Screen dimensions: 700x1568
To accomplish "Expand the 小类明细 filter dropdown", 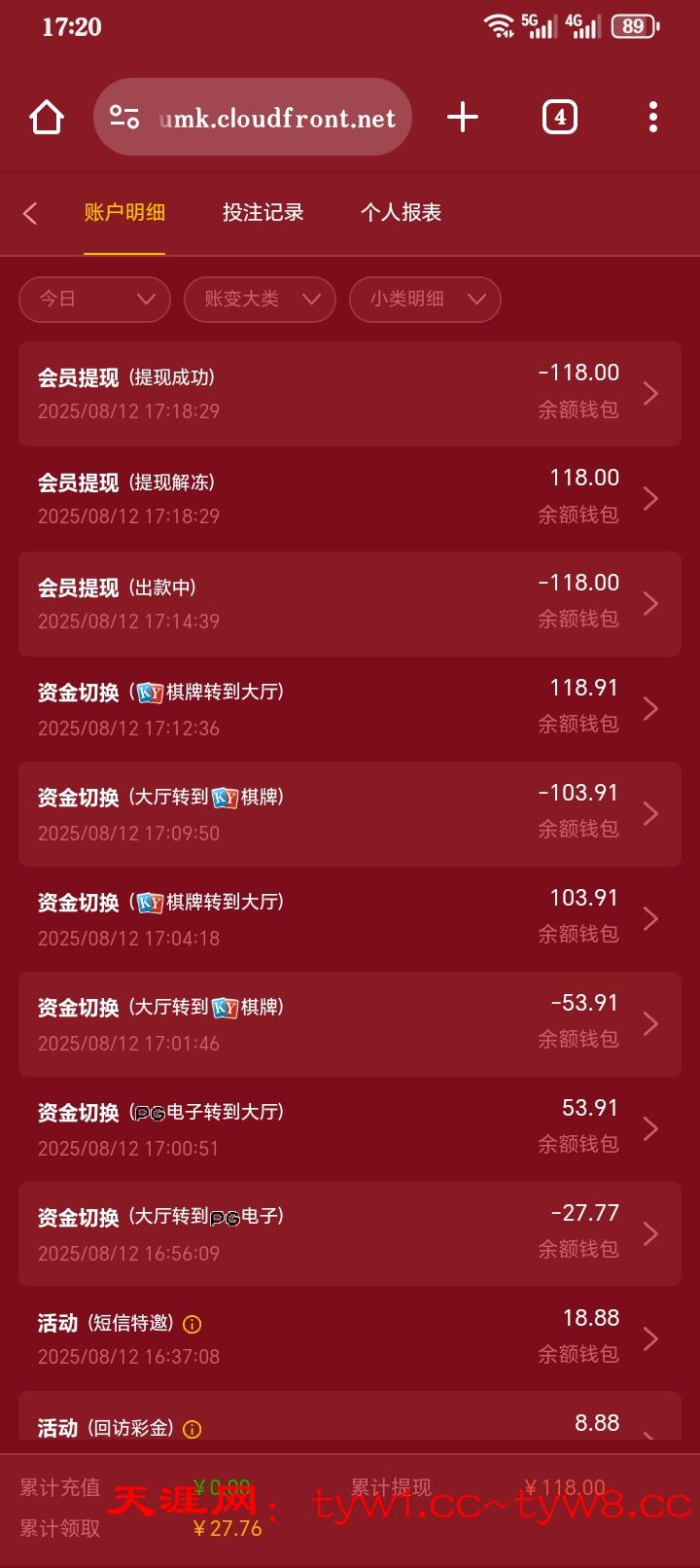I will tap(425, 299).
